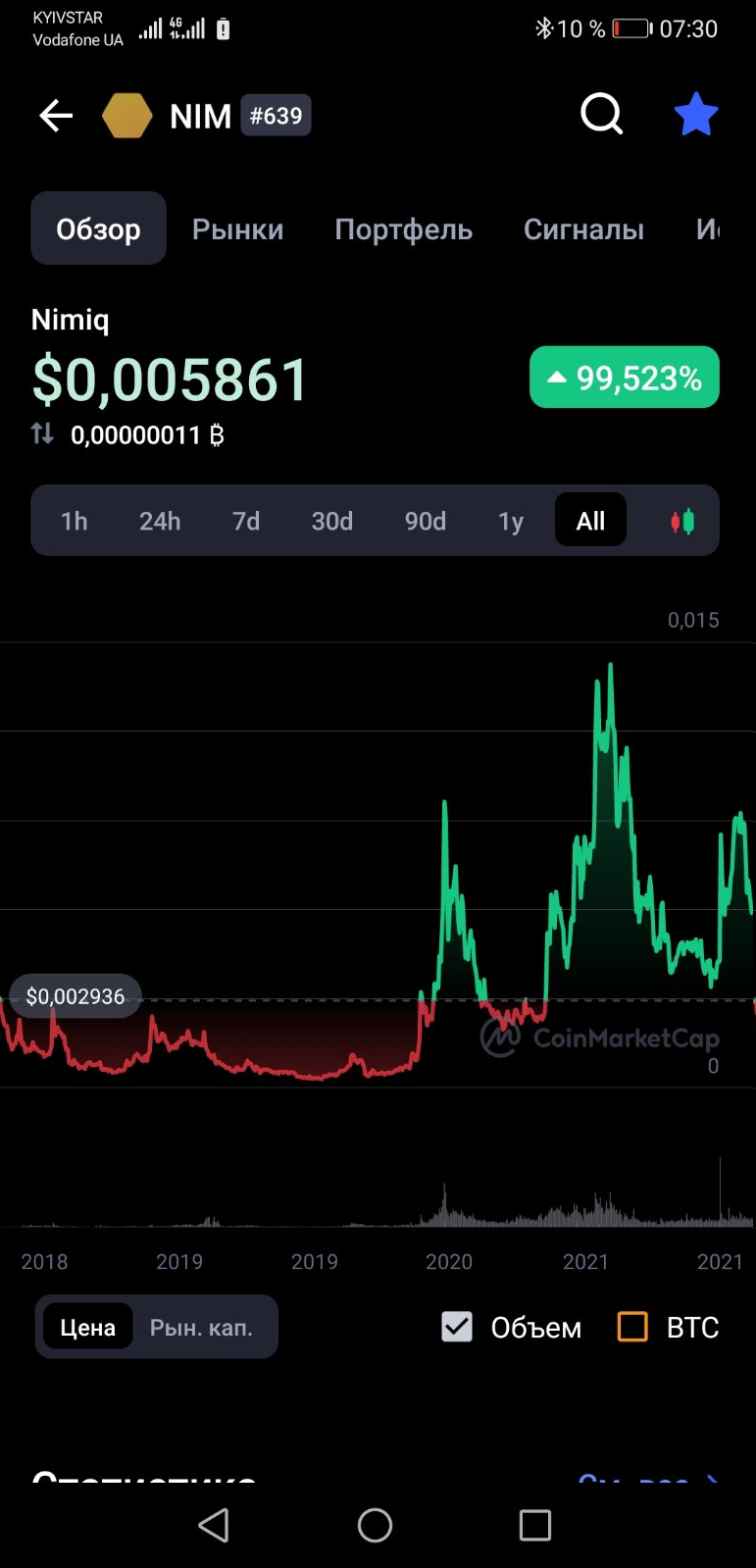Open the Портфель tab

tap(403, 229)
